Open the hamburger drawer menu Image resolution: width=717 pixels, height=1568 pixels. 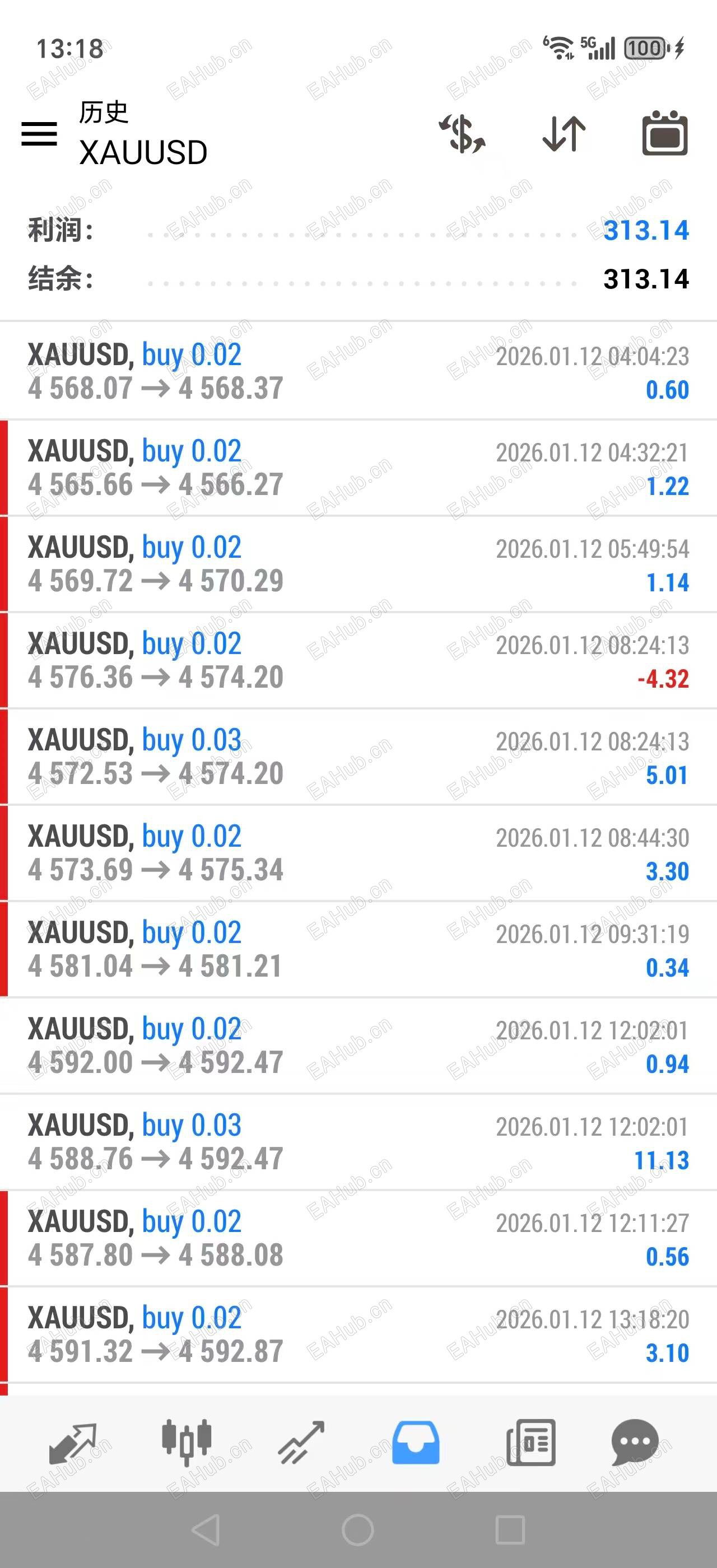point(40,133)
